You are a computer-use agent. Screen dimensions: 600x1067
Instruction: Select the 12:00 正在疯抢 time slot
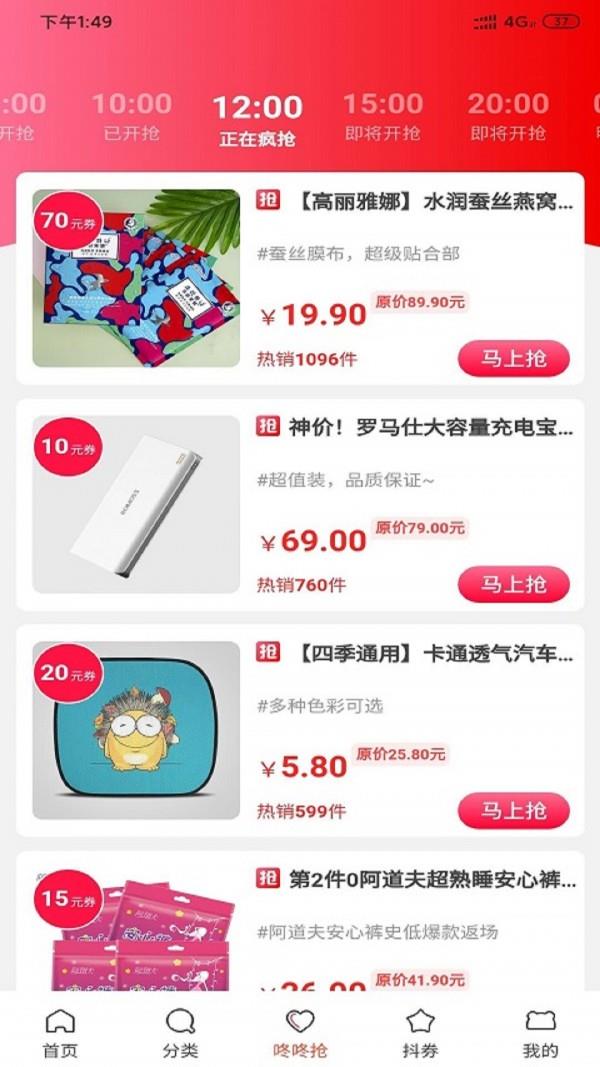257,120
